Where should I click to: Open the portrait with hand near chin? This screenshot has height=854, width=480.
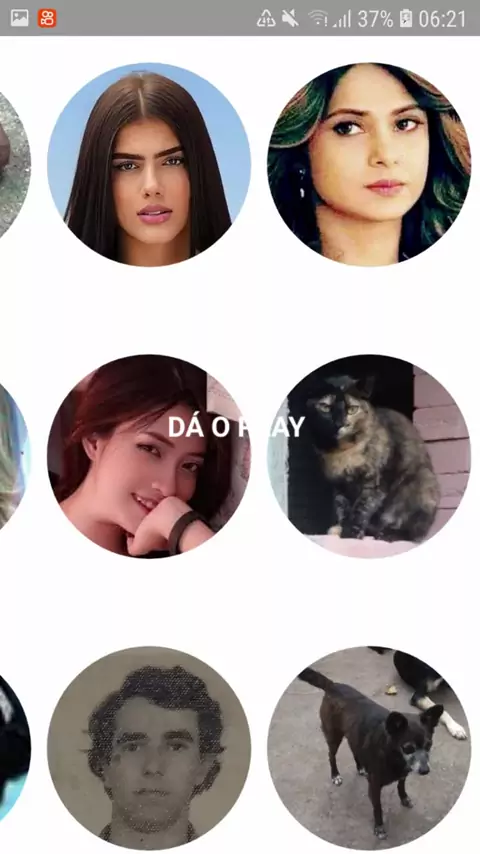[149, 456]
